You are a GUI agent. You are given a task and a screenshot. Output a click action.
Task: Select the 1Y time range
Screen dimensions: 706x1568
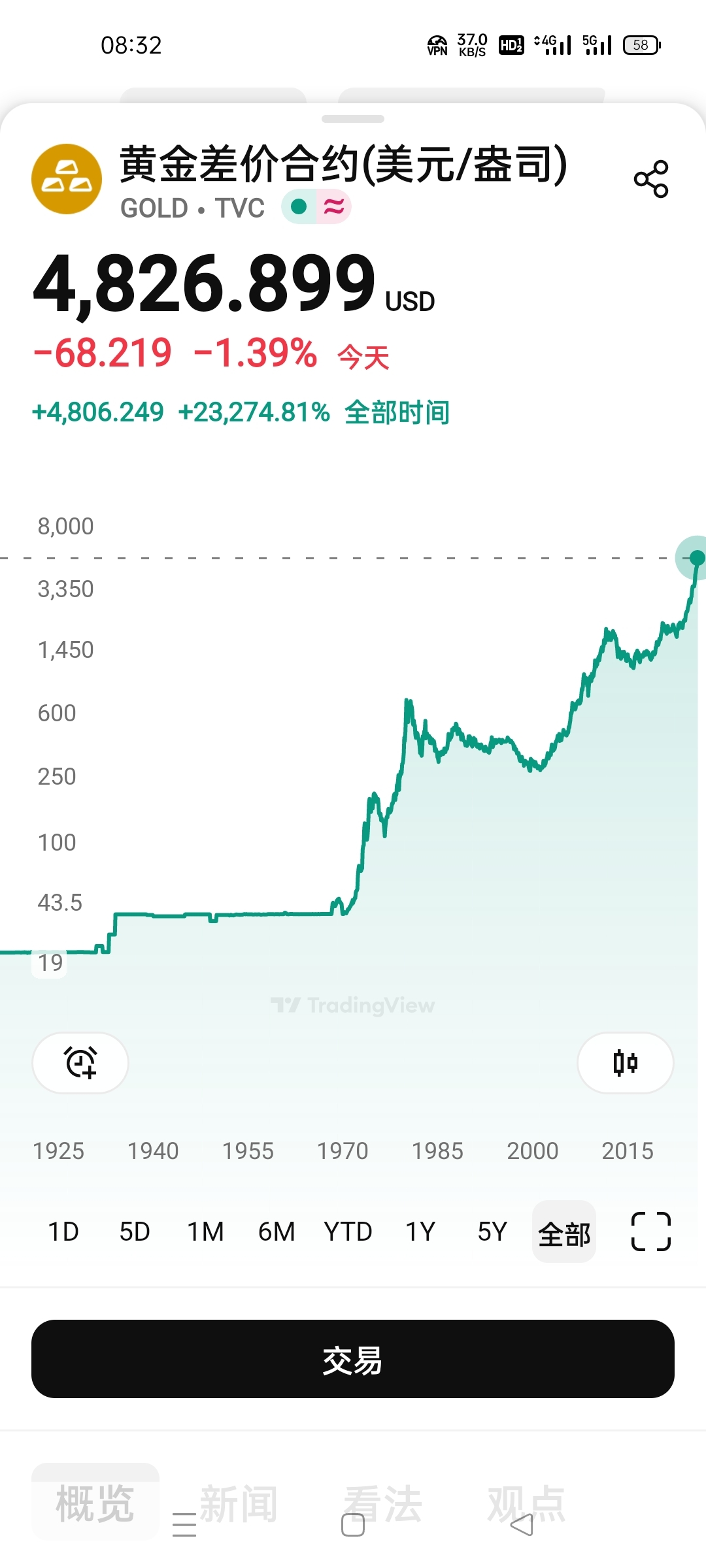(420, 1232)
